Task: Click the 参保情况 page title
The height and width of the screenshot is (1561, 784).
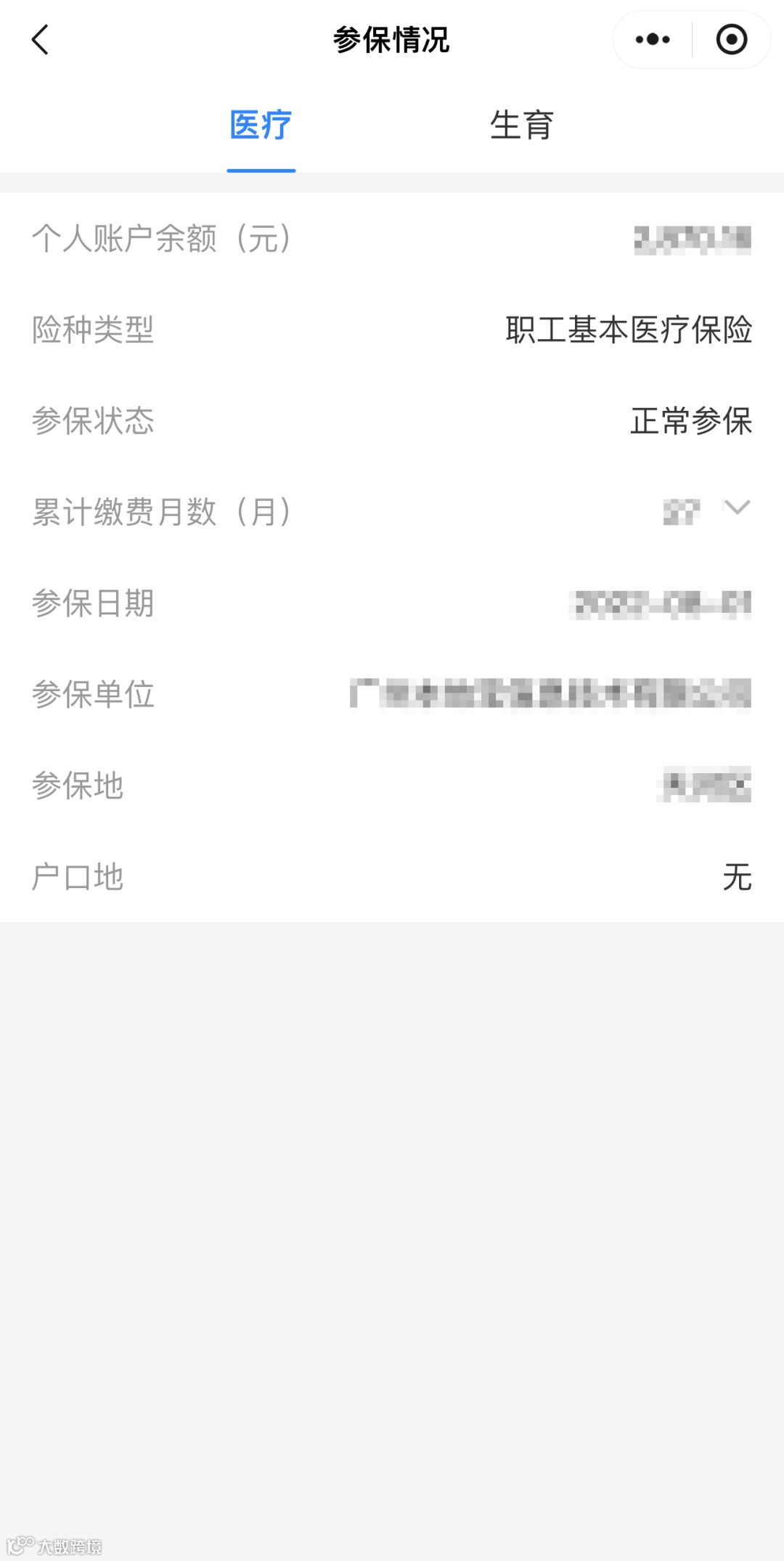Action: [x=391, y=41]
